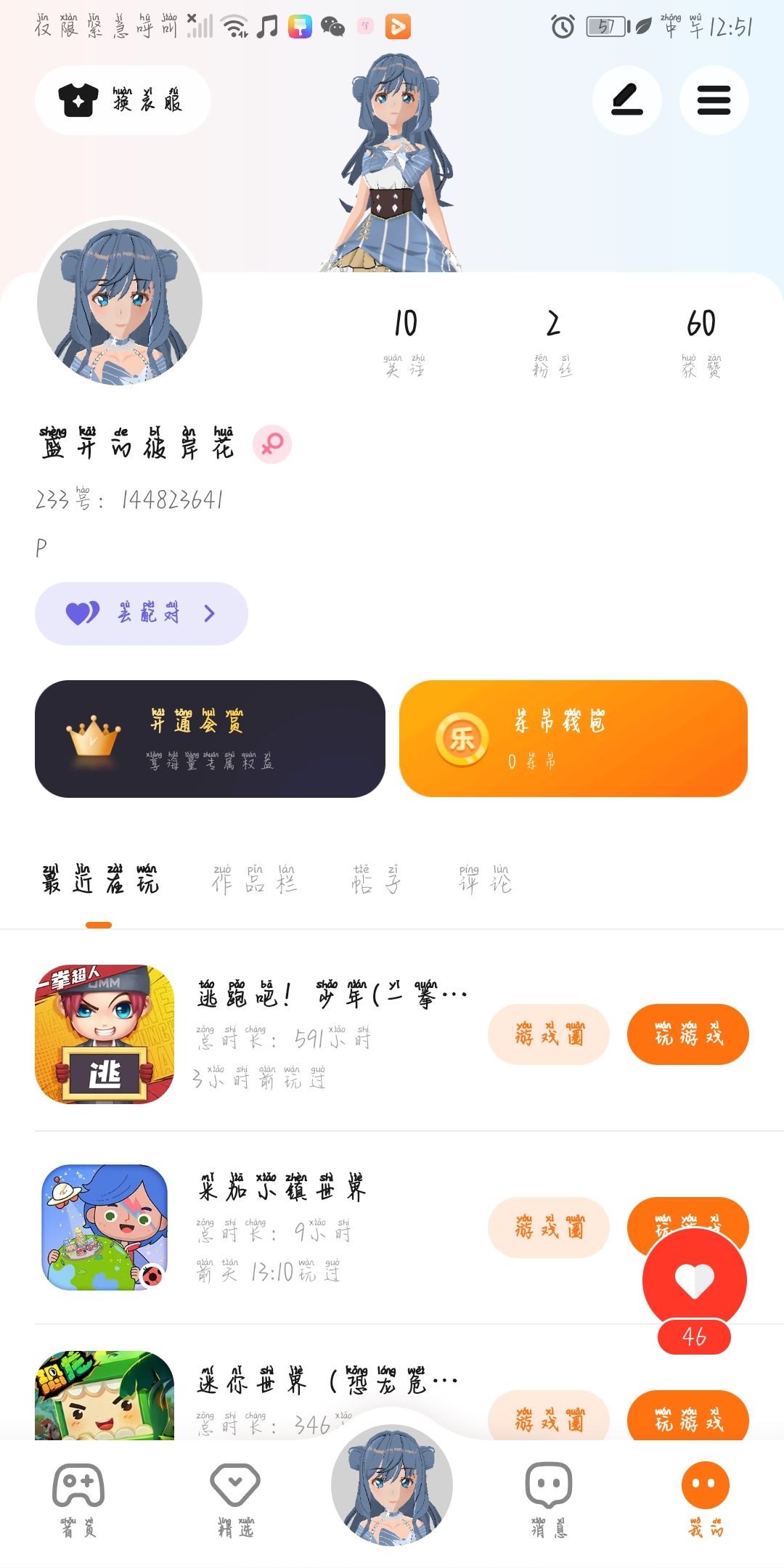Switch to the 帖子 tab
784x1568 pixels.
[x=376, y=881]
